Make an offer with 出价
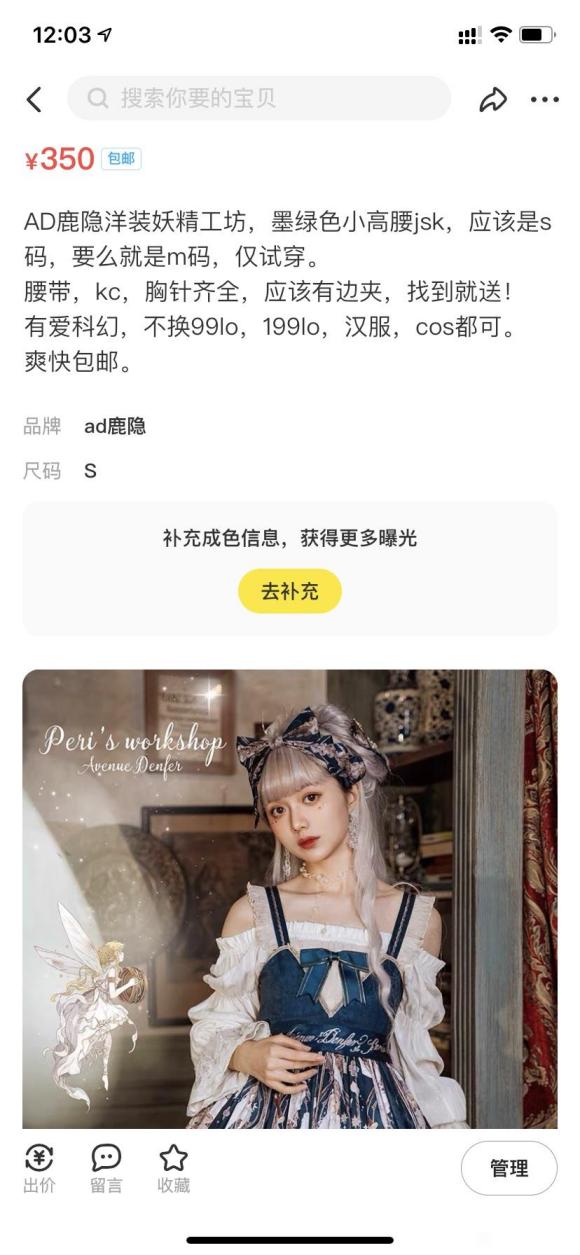This screenshot has height=1255, width=580. 39,1169
